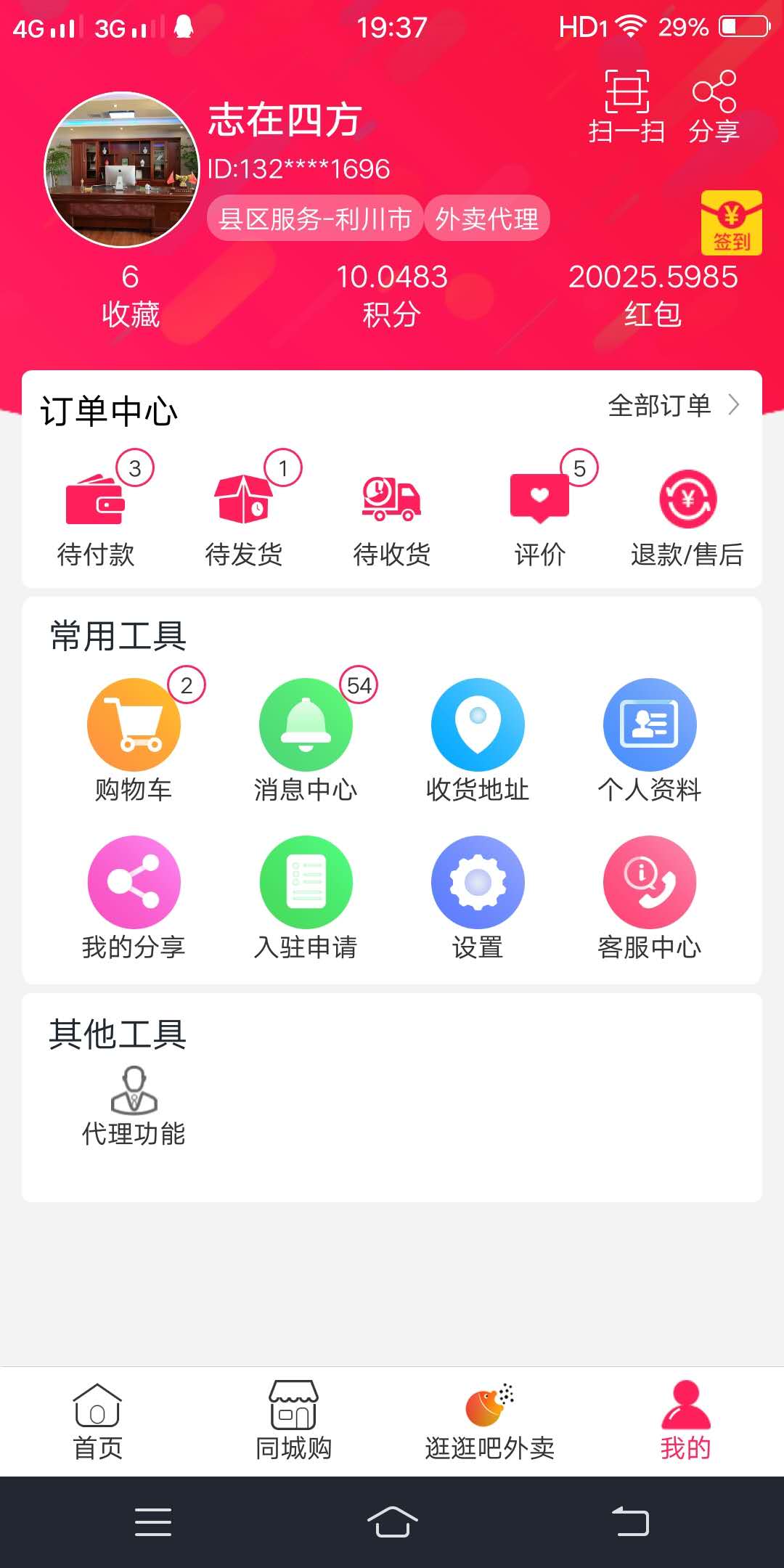Open the 购物车 shopping cart
The image size is (784, 1568).
click(134, 733)
